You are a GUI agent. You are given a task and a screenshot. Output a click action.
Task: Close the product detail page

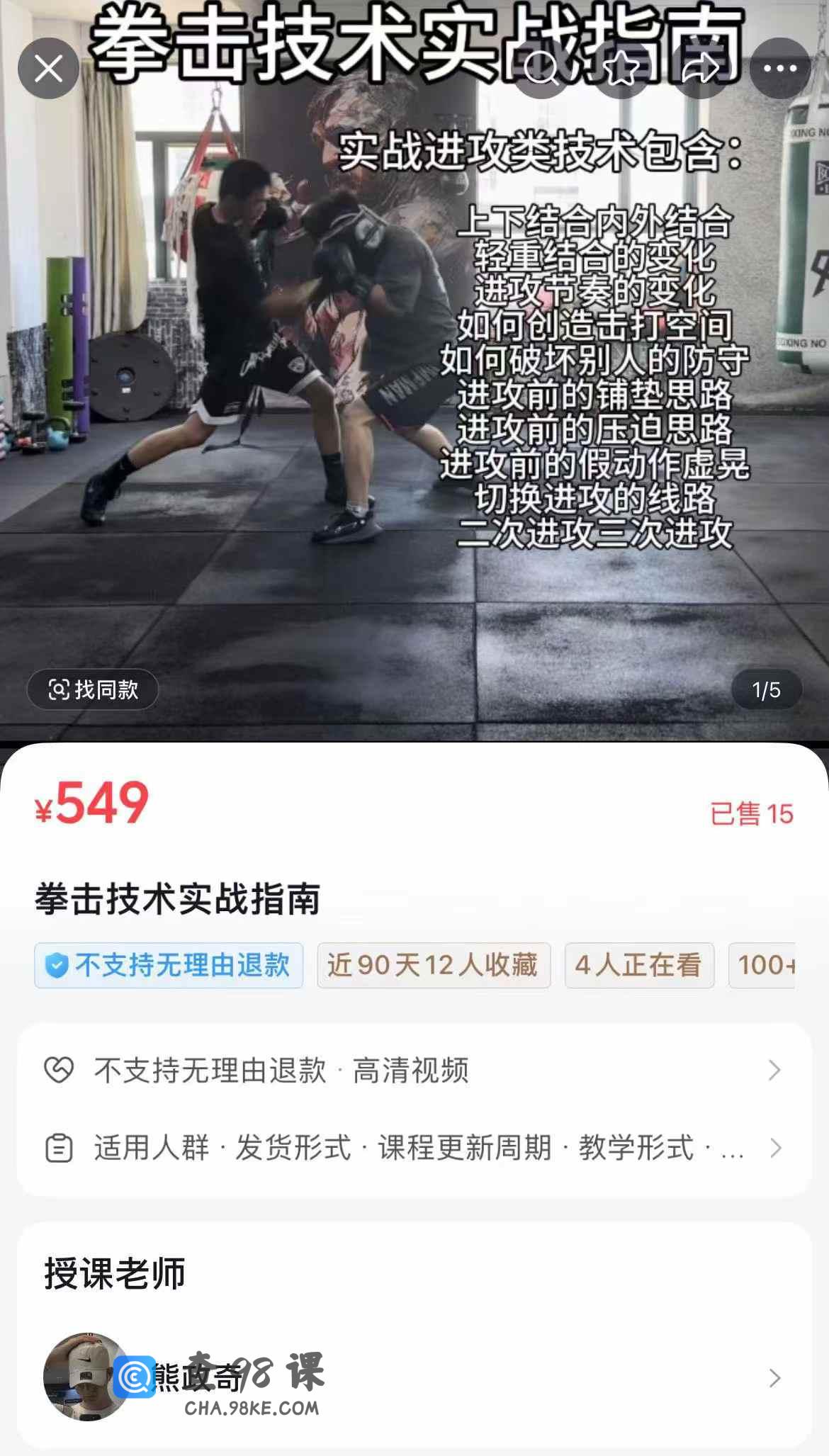point(48,69)
